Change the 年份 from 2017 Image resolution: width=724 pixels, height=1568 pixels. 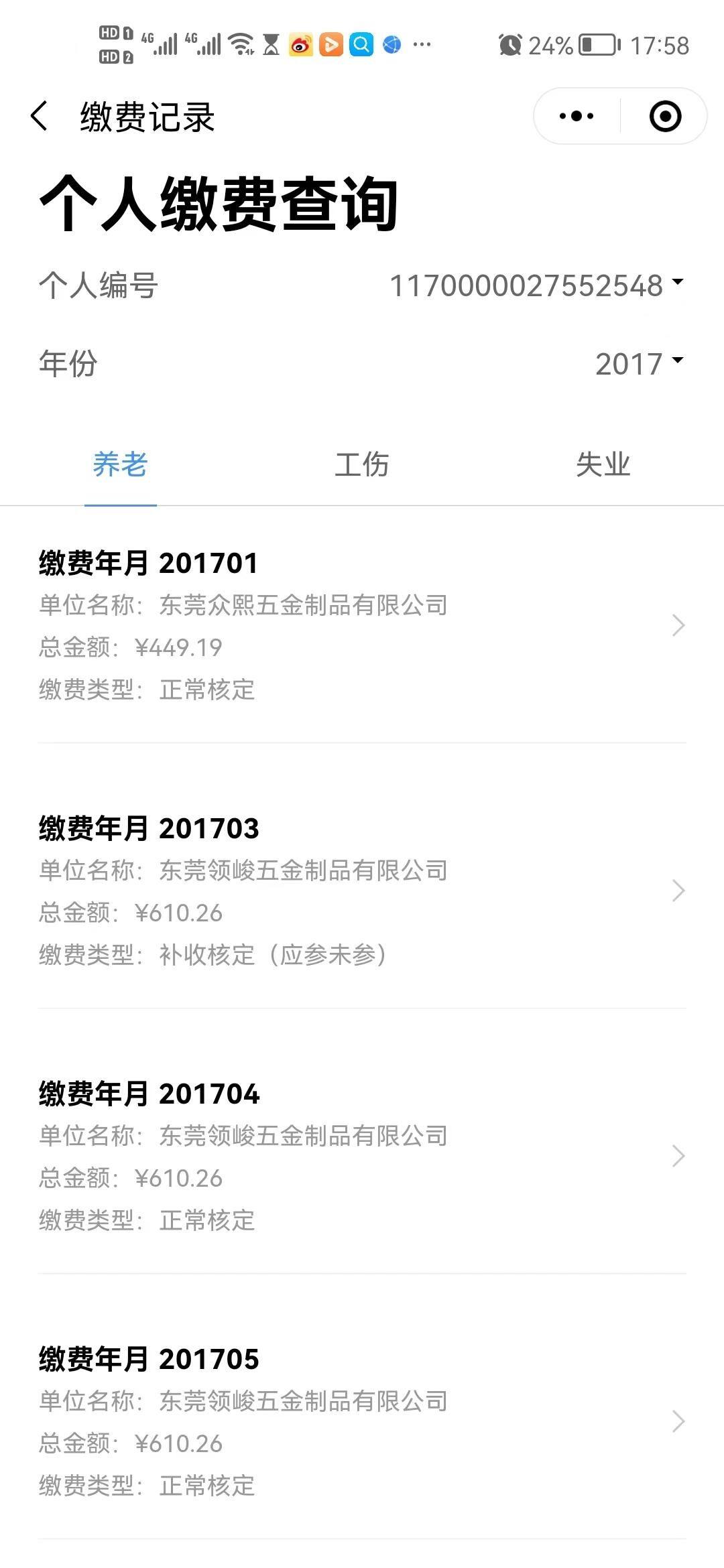(x=640, y=364)
